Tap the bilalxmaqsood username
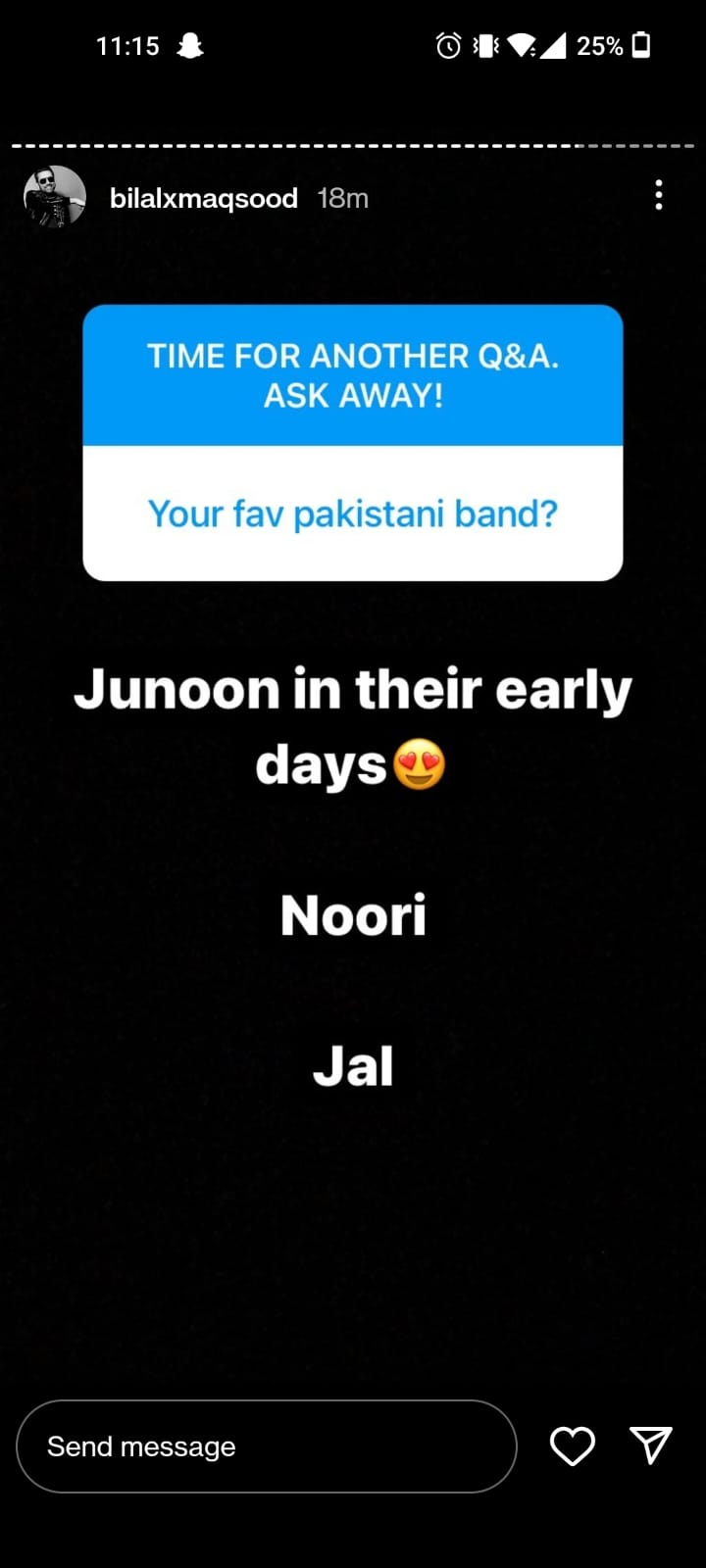706x1568 pixels. pos(204,198)
